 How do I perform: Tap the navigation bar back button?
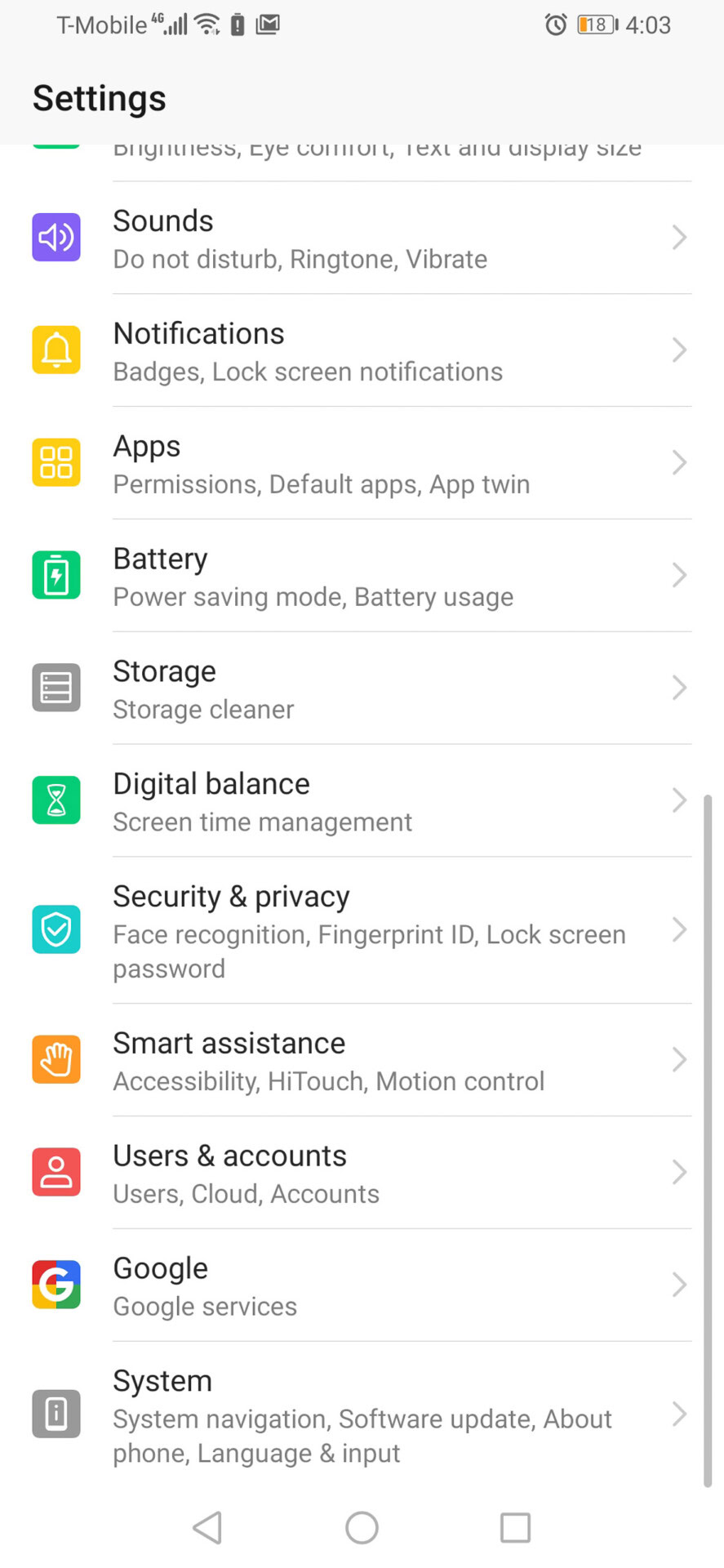[x=207, y=1527]
